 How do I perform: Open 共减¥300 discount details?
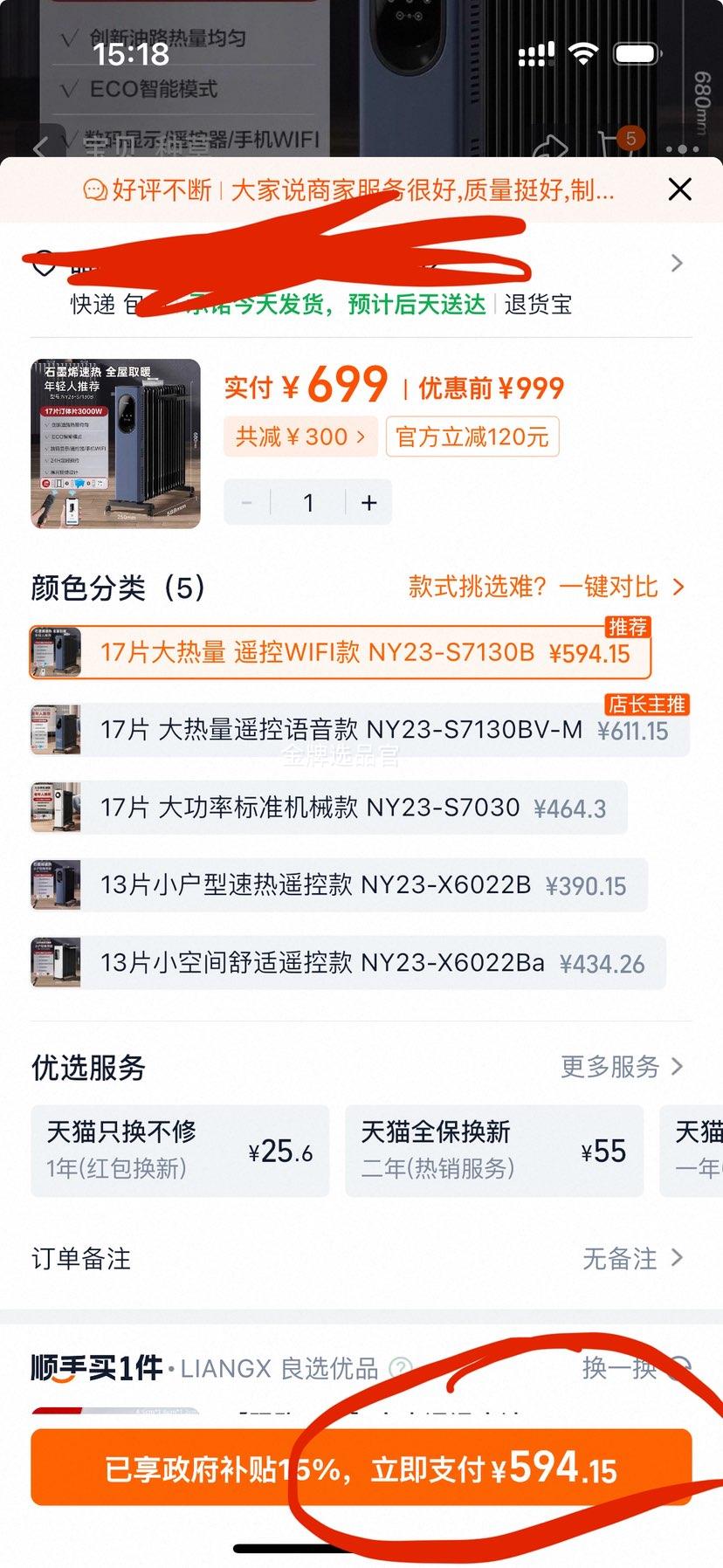pyautogui.click(x=300, y=437)
